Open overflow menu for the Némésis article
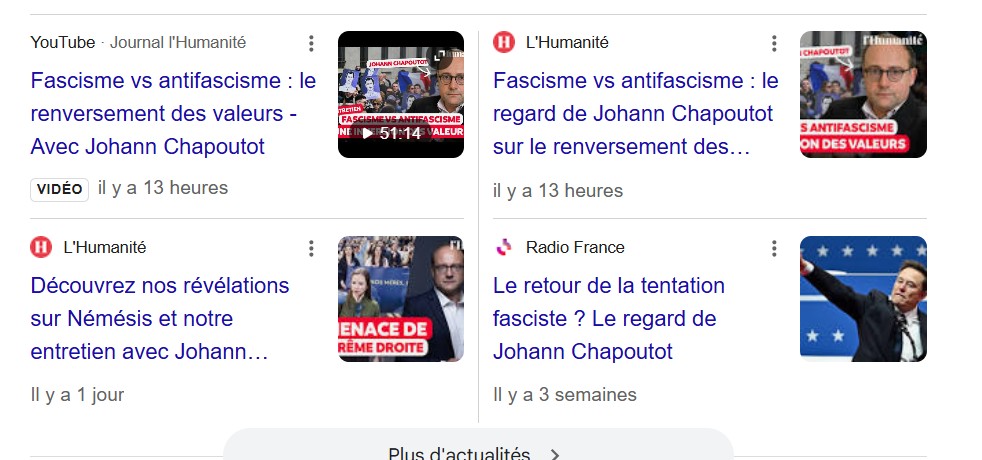 pos(311,248)
